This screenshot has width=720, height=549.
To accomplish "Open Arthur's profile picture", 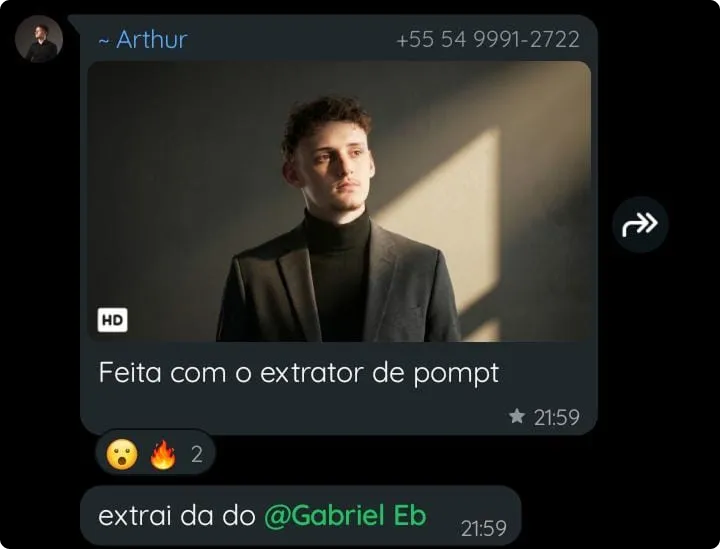I will [x=39, y=40].
